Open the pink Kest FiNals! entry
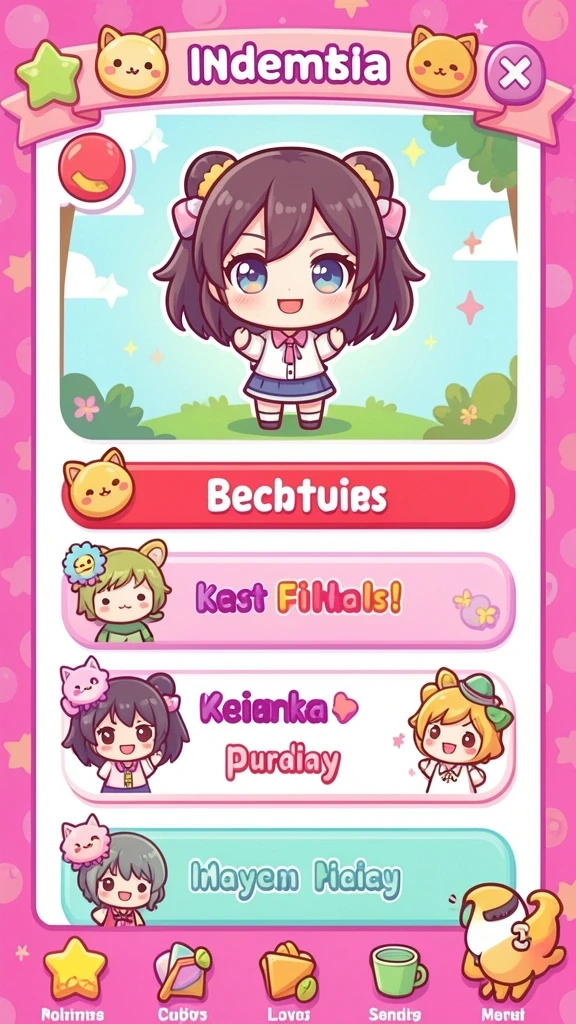The height and width of the screenshot is (1024, 576). click(x=288, y=599)
